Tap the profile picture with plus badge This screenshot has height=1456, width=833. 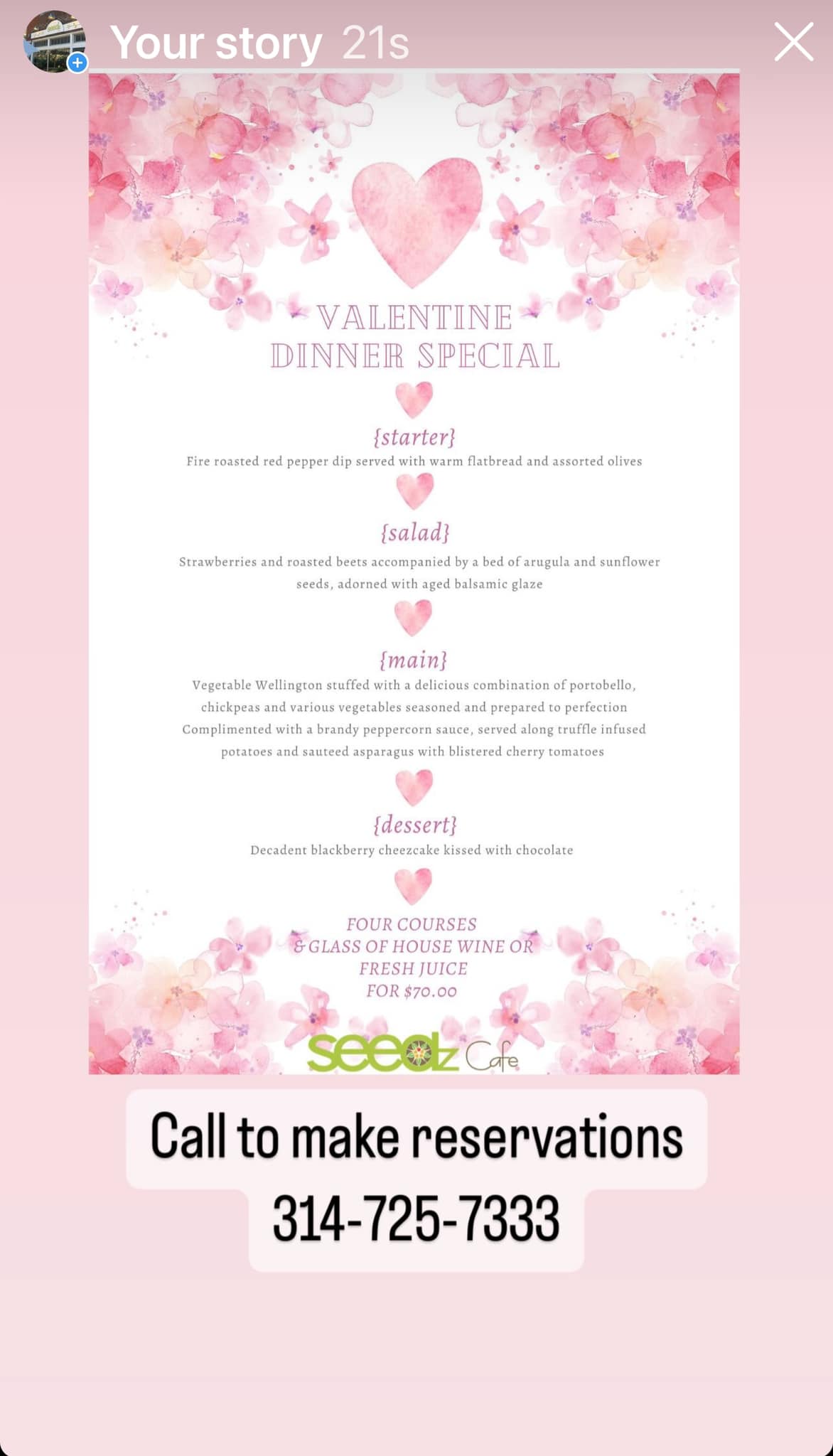coord(55,41)
